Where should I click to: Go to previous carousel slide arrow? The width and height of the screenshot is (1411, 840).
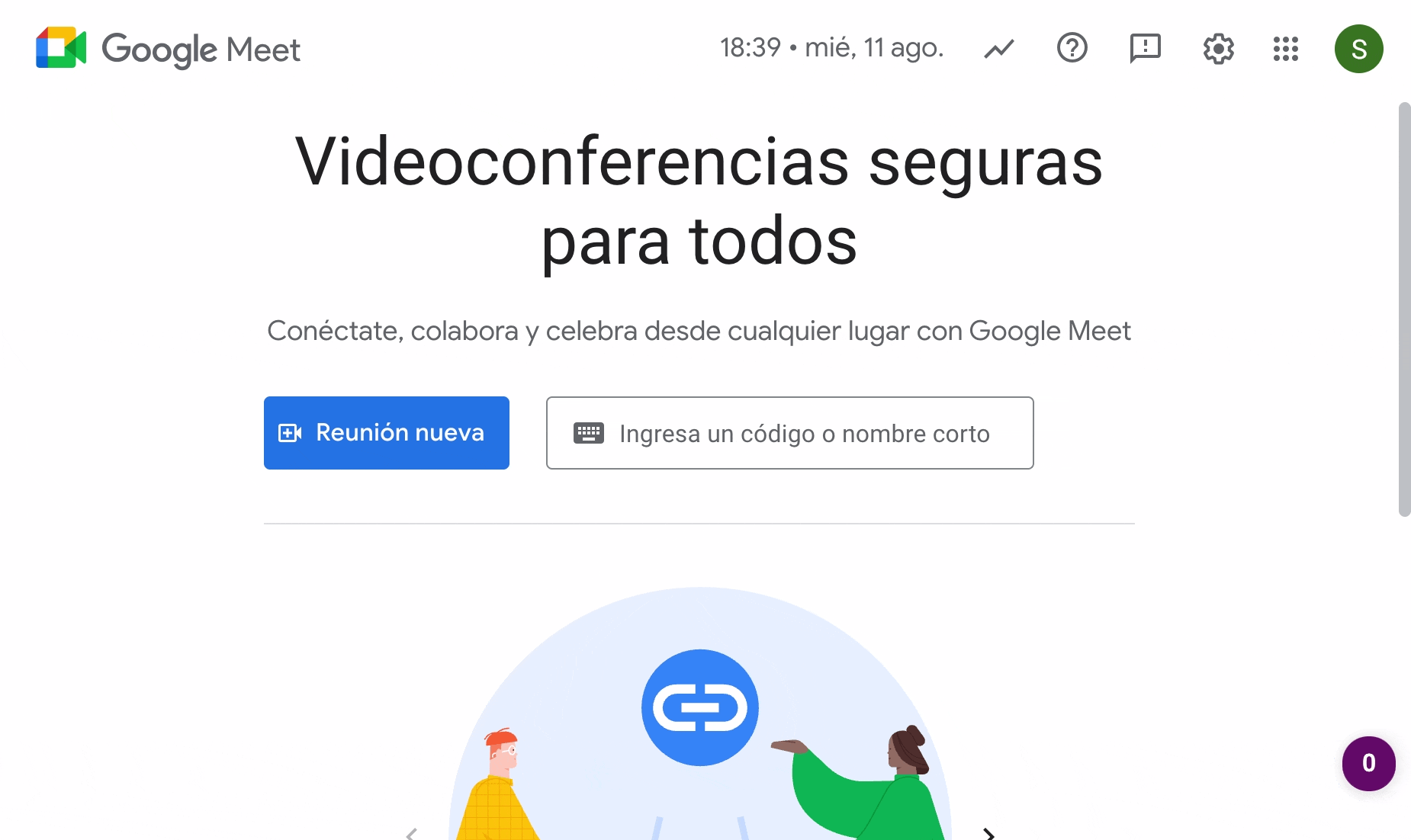pos(412,834)
